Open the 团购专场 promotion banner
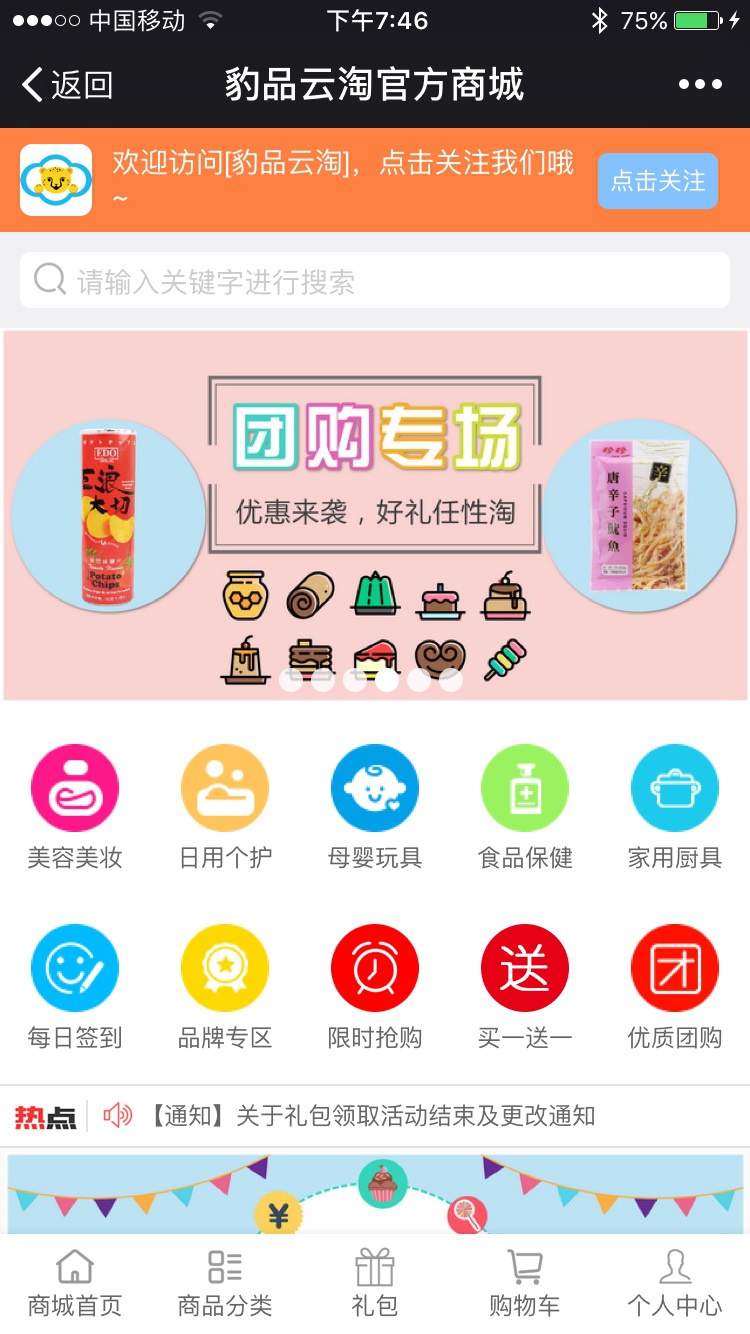This screenshot has height=1334, width=750. click(x=375, y=515)
